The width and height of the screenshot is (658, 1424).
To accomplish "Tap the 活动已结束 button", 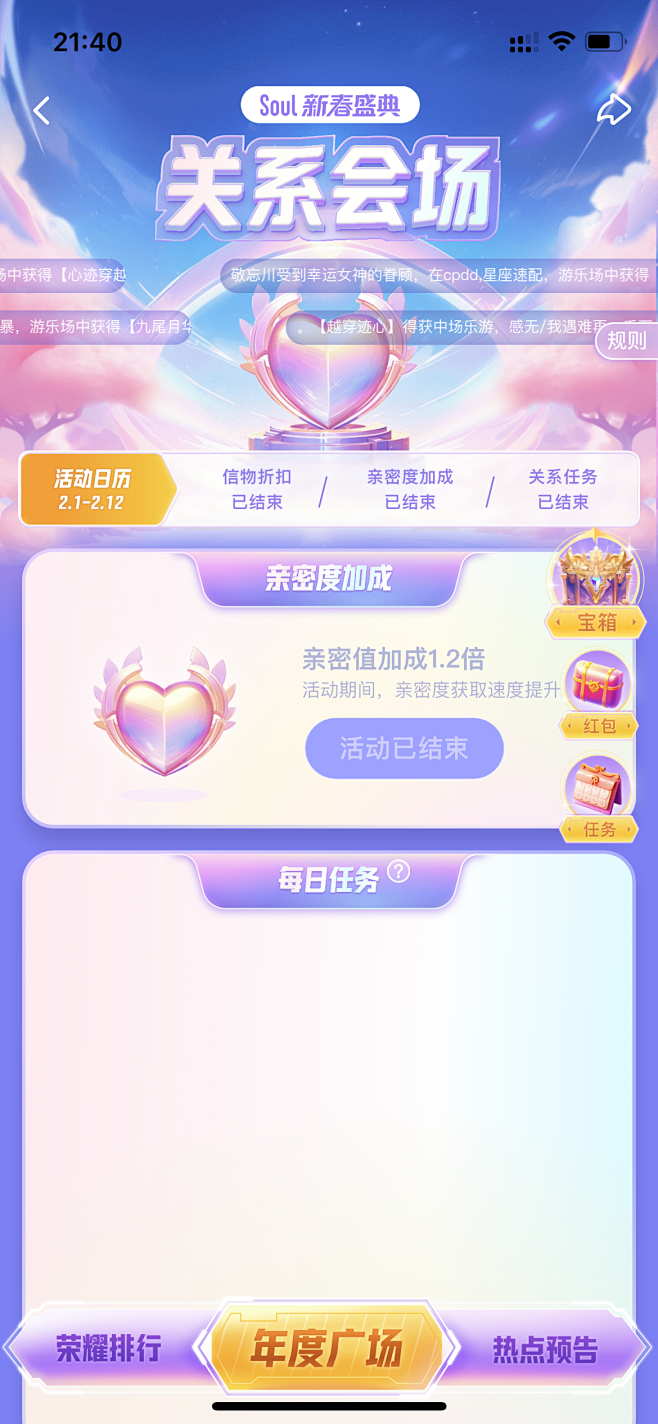I will tap(404, 748).
